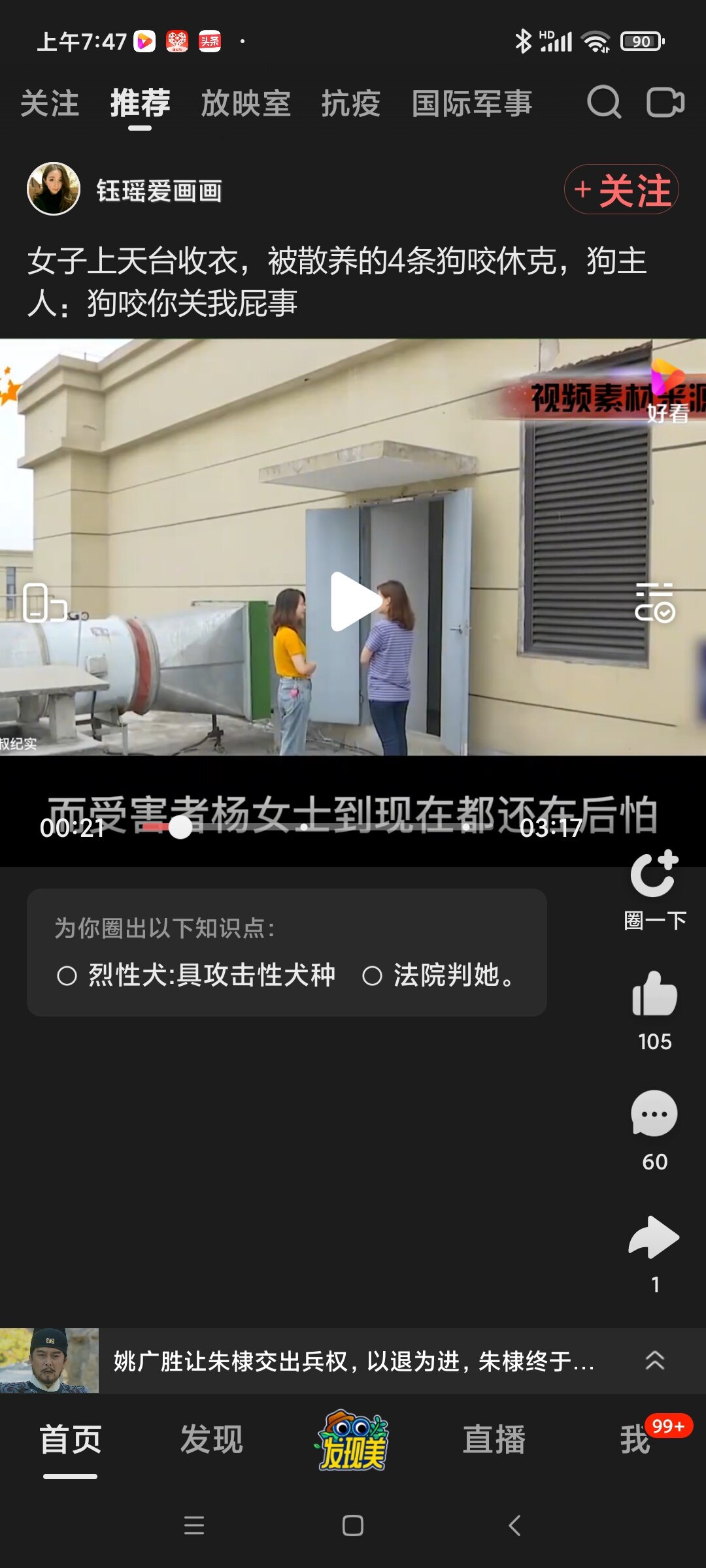Screen dimensions: 706x1568
Task: Switch to the 关注 tab
Action: pos(50,104)
